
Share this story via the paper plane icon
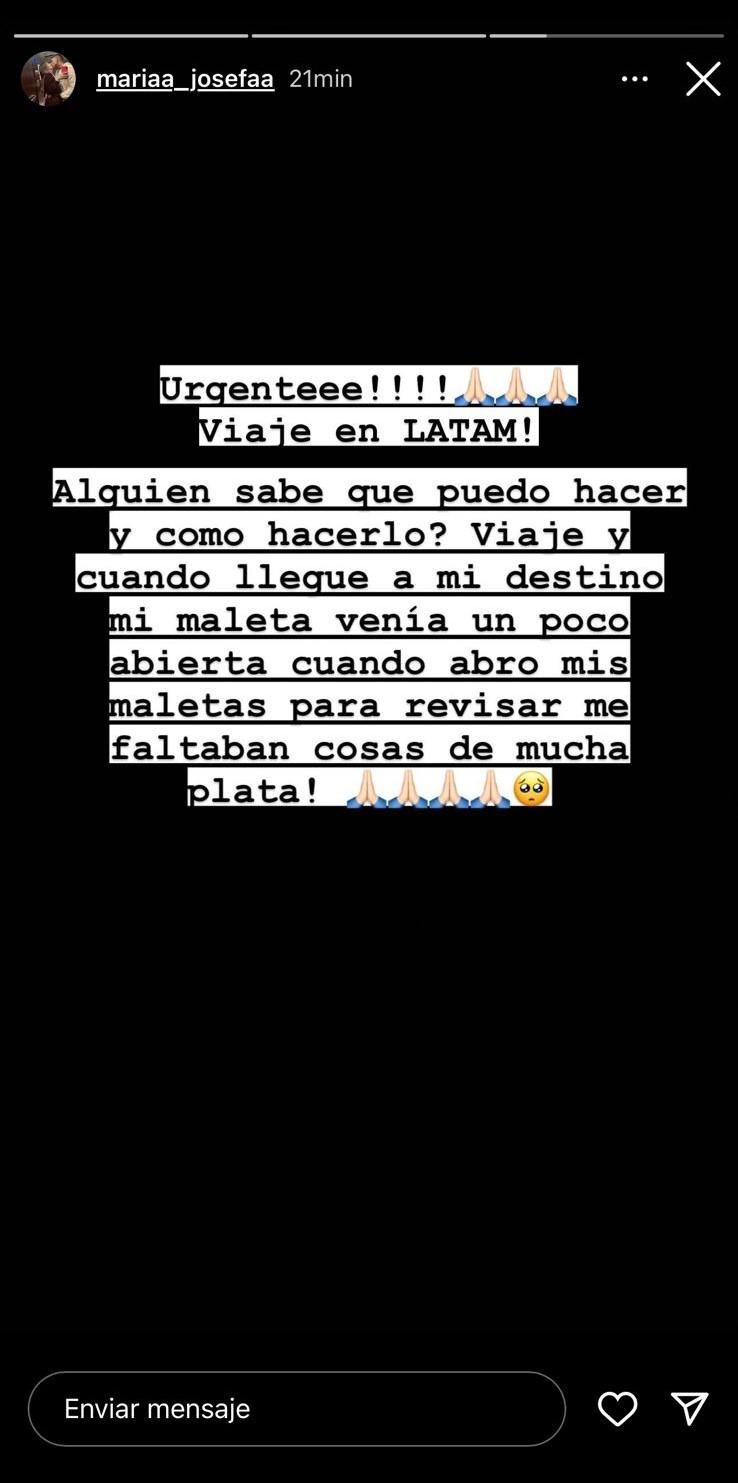pos(689,1408)
